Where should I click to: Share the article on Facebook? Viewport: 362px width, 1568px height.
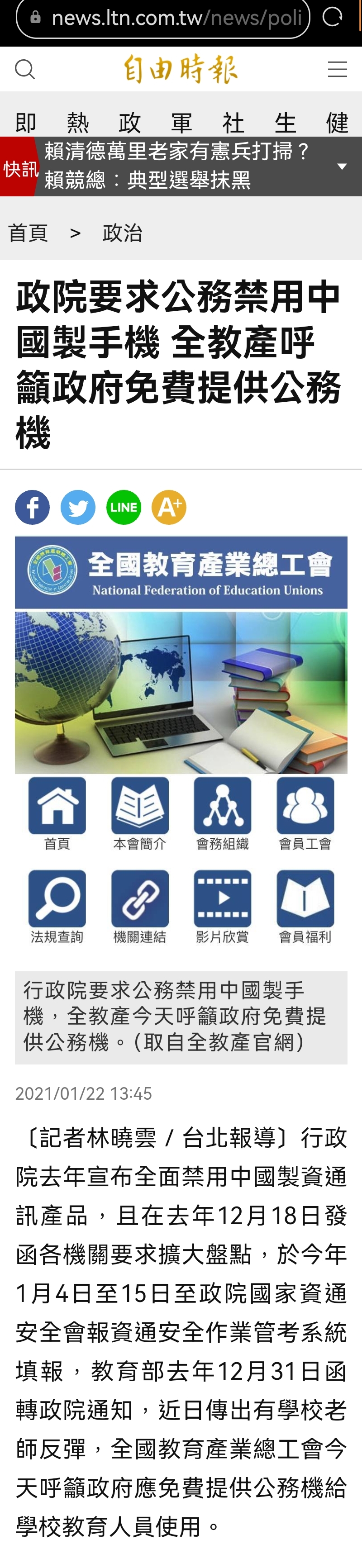(x=32, y=507)
